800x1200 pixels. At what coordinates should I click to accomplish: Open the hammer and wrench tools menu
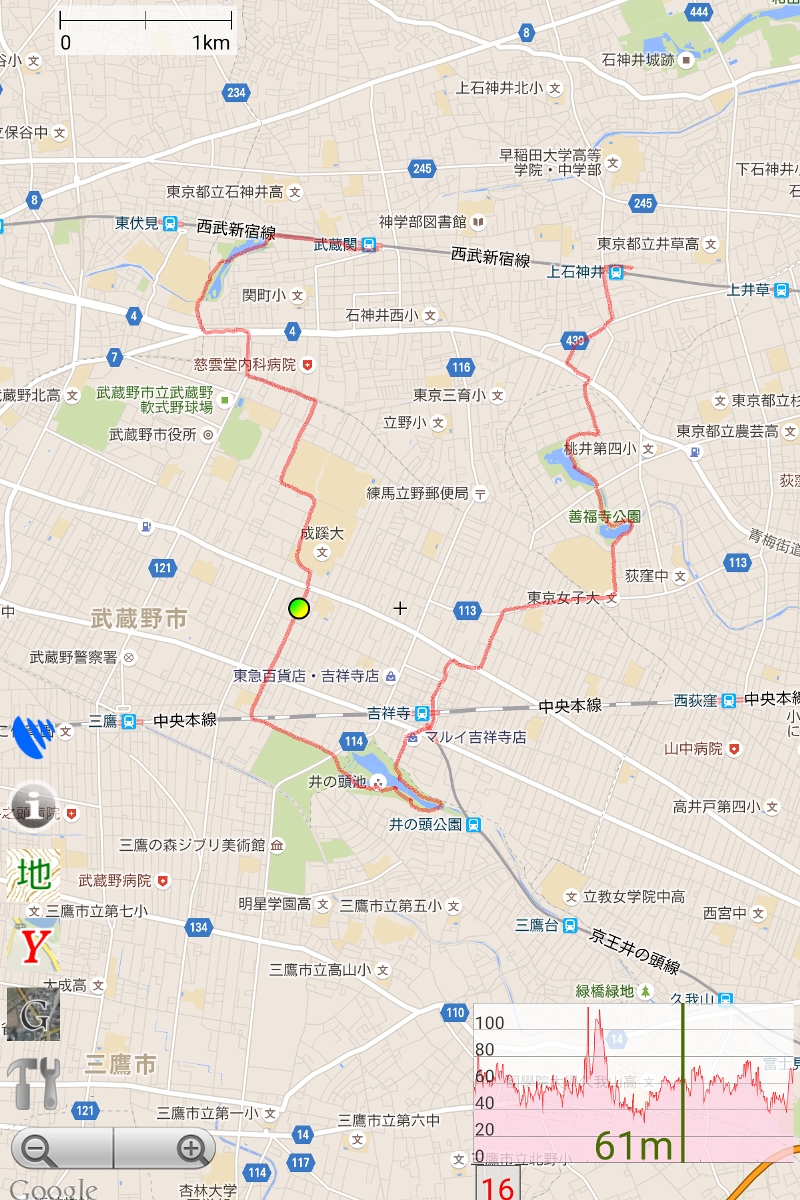coord(33,1083)
